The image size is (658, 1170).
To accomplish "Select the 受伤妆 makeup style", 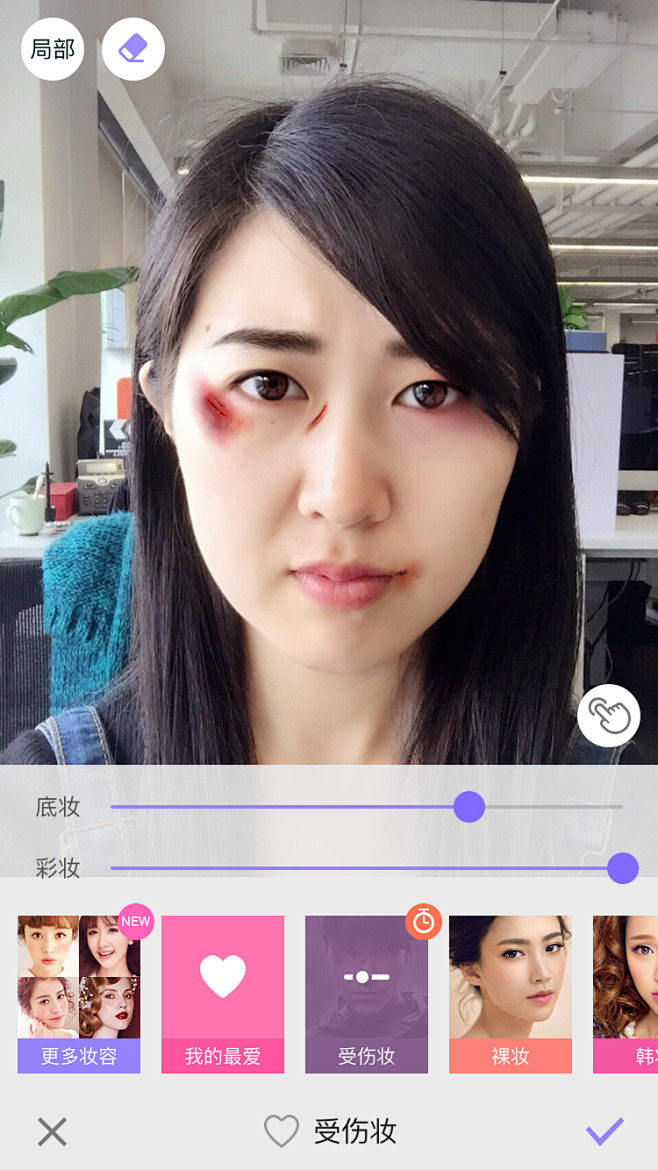I will point(366,994).
